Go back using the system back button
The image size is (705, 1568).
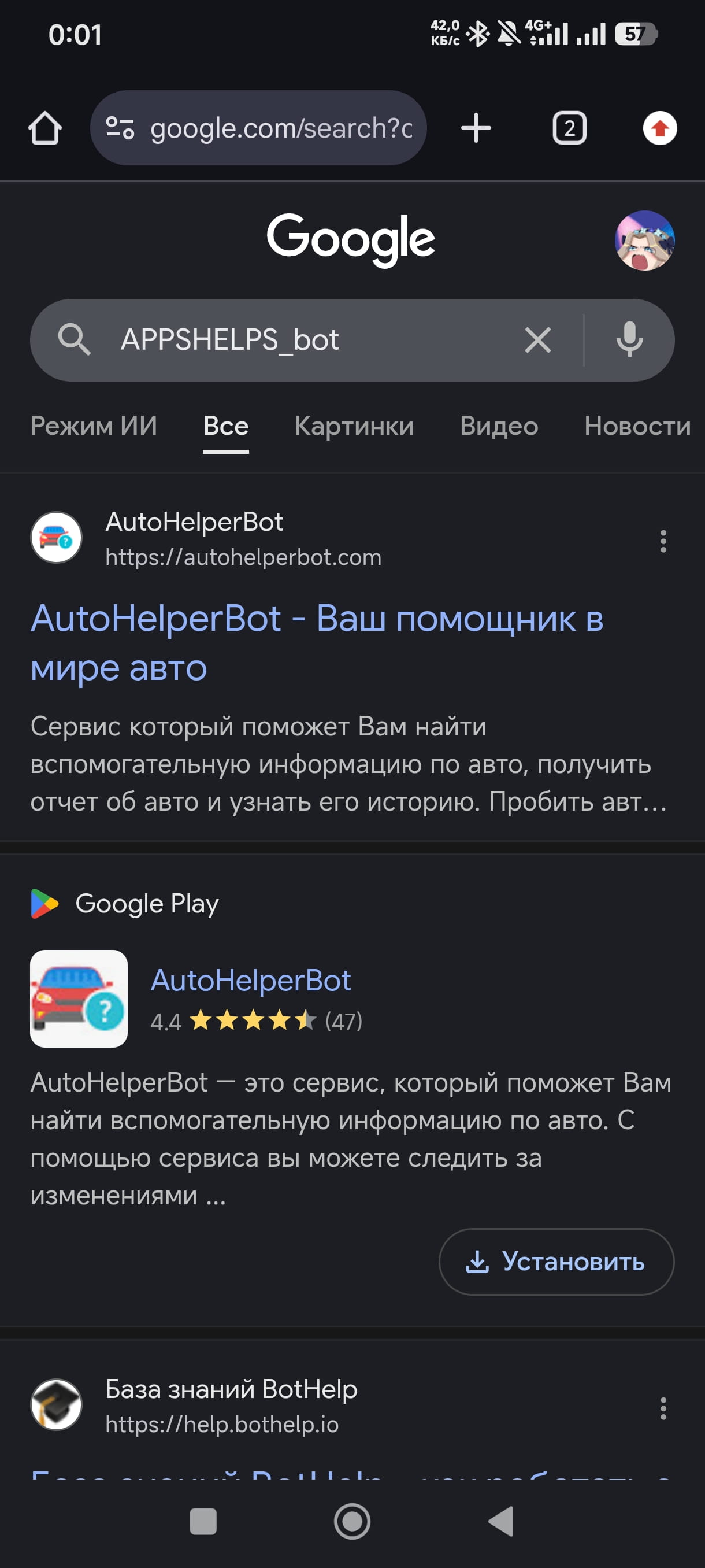point(501,1521)
